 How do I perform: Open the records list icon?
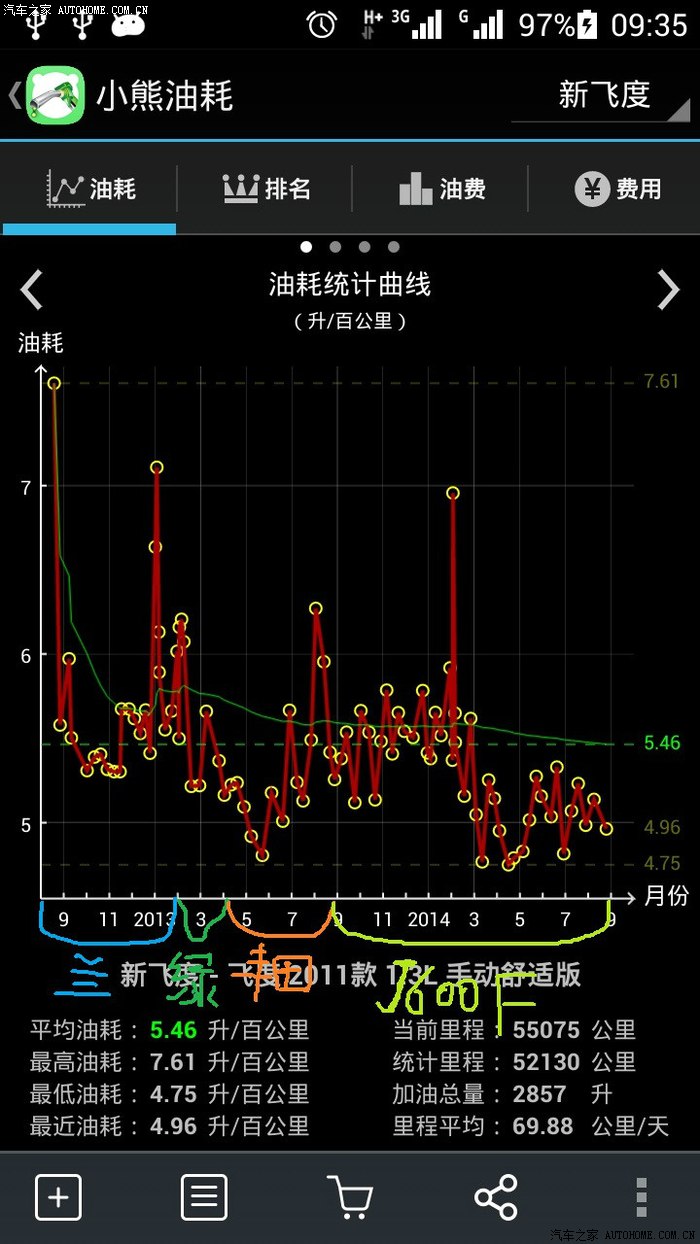[204, 1197]
